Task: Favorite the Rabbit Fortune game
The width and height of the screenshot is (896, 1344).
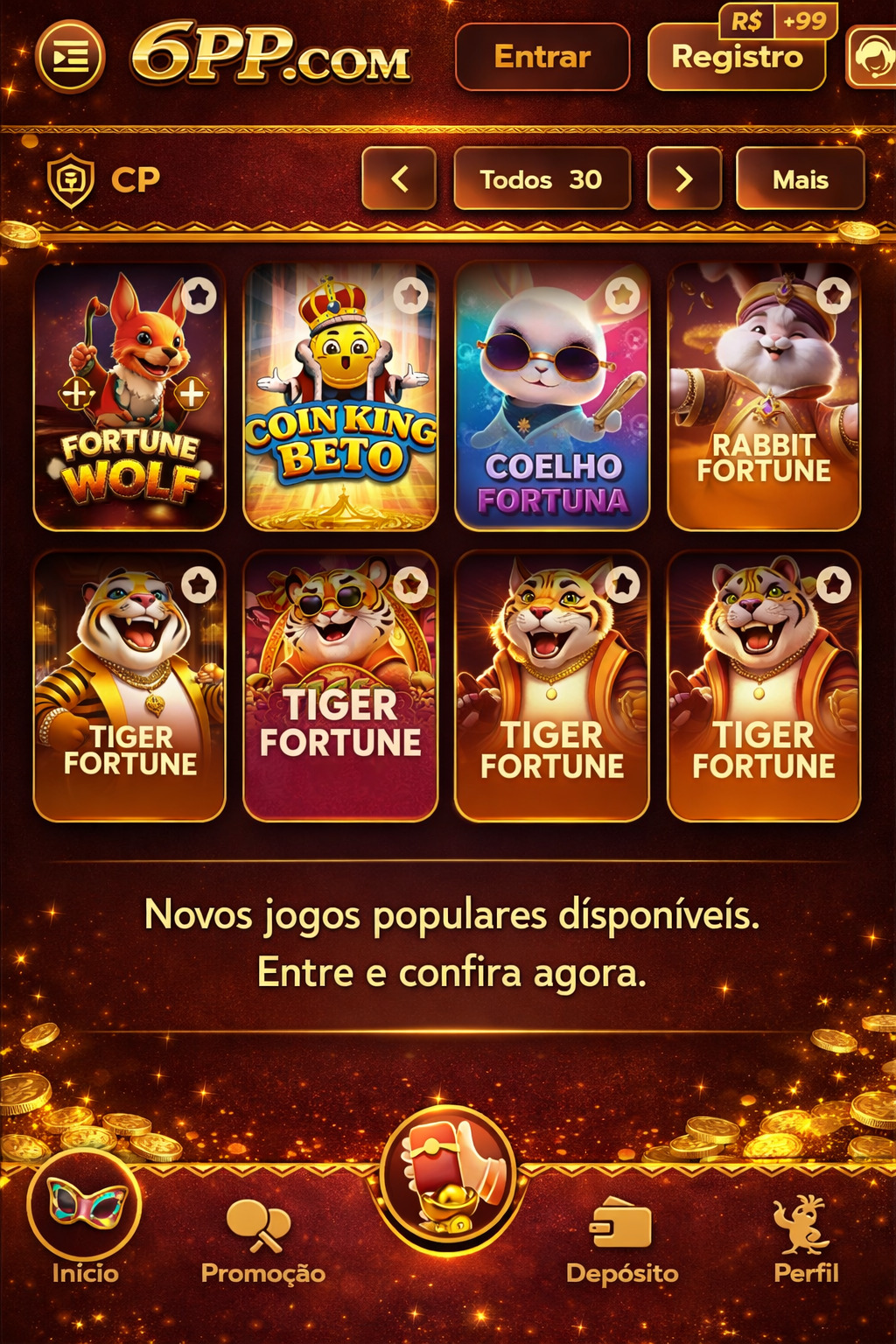Action: click(x=836, y=294)
